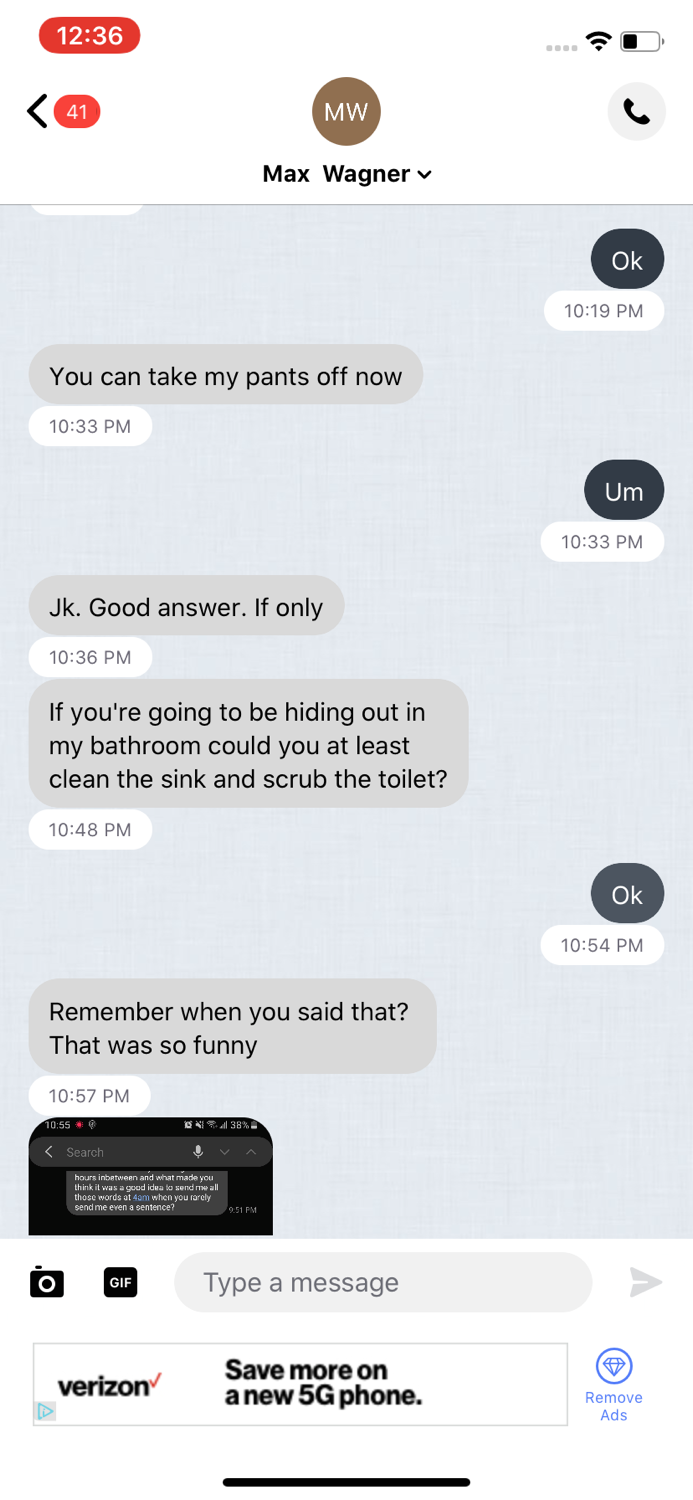Open the Max Wagner avatar profile
This screenshot has height=1500, width=693.
coord(346,111)
